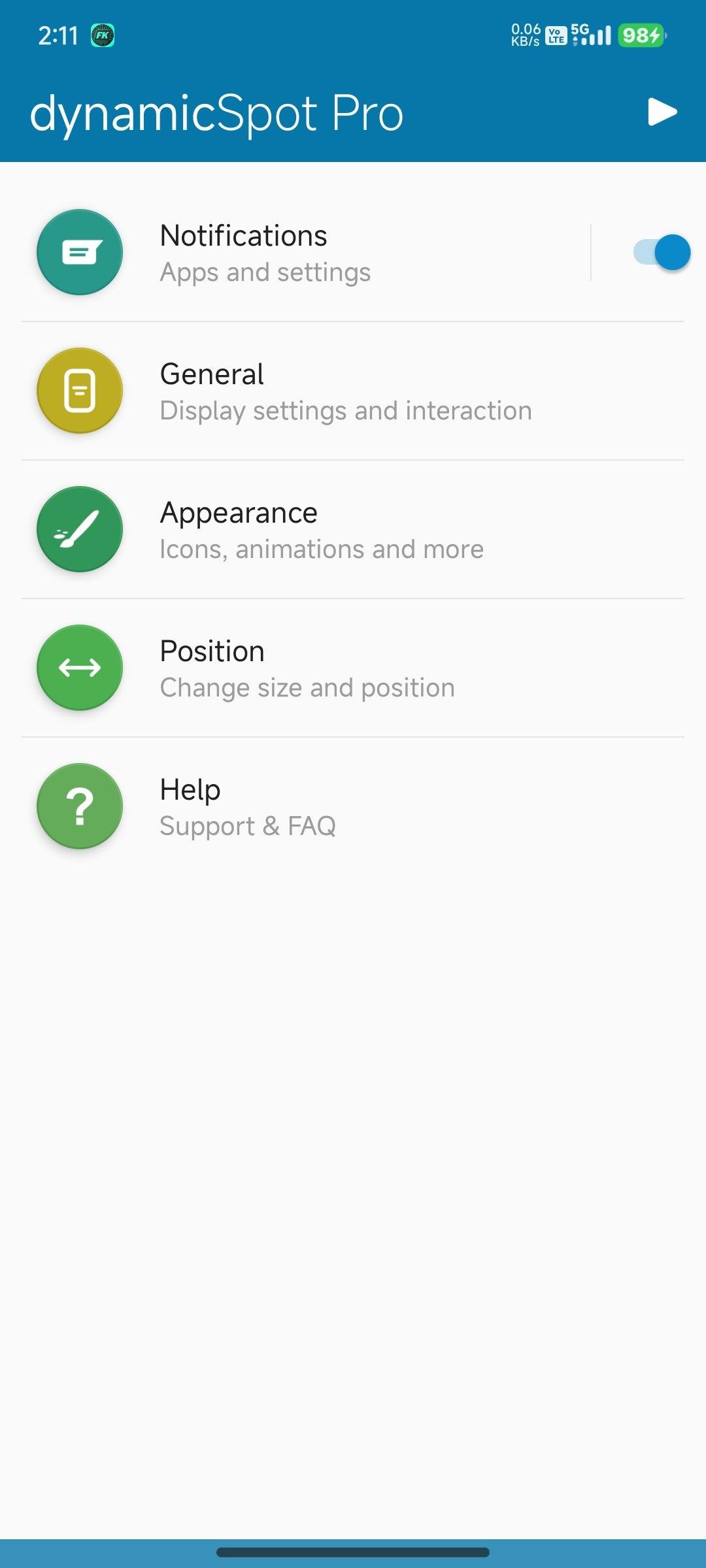This screenshot has height=1568, width=706.
Task: Tap the play icon in the app bar
Action: (x=662, y=112)
